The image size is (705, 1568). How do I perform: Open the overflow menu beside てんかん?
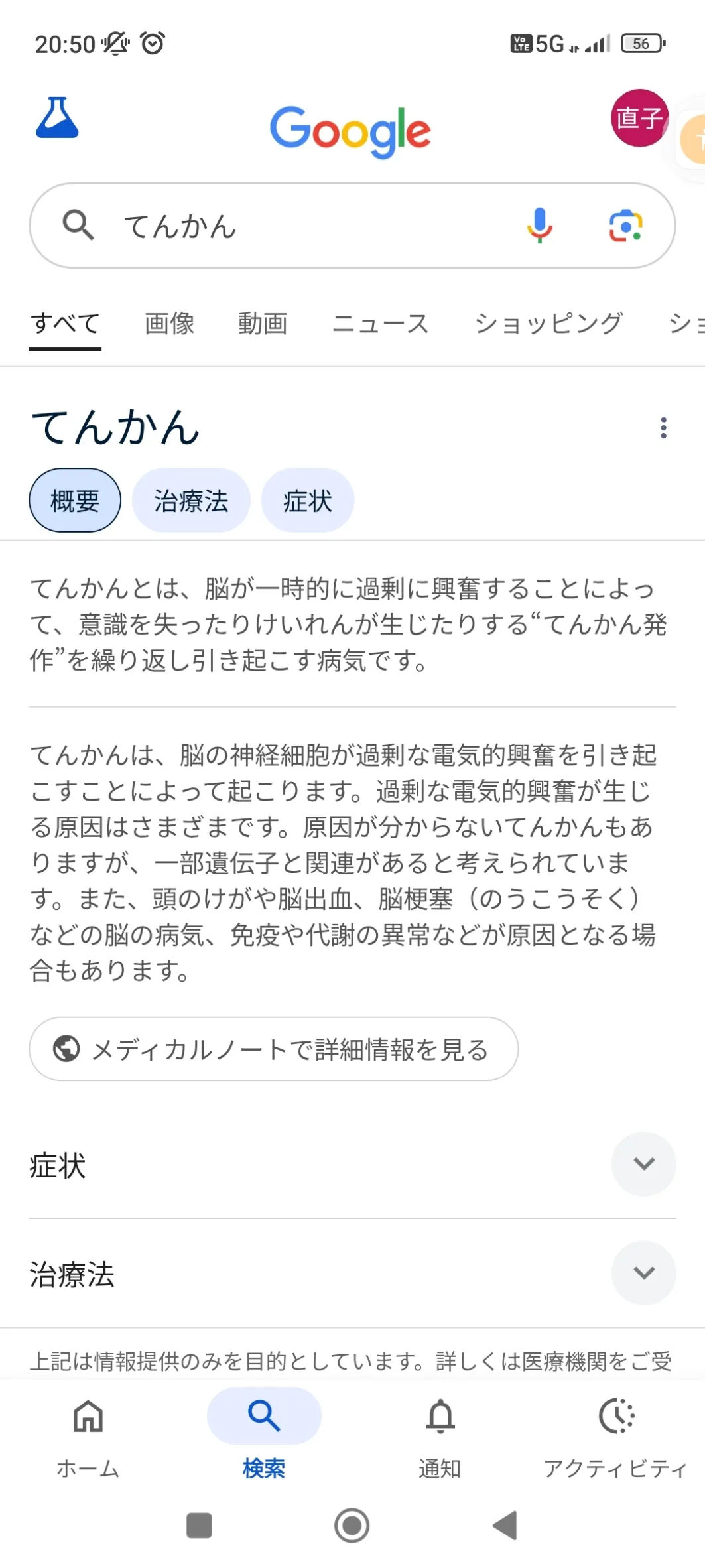(663, 428)
